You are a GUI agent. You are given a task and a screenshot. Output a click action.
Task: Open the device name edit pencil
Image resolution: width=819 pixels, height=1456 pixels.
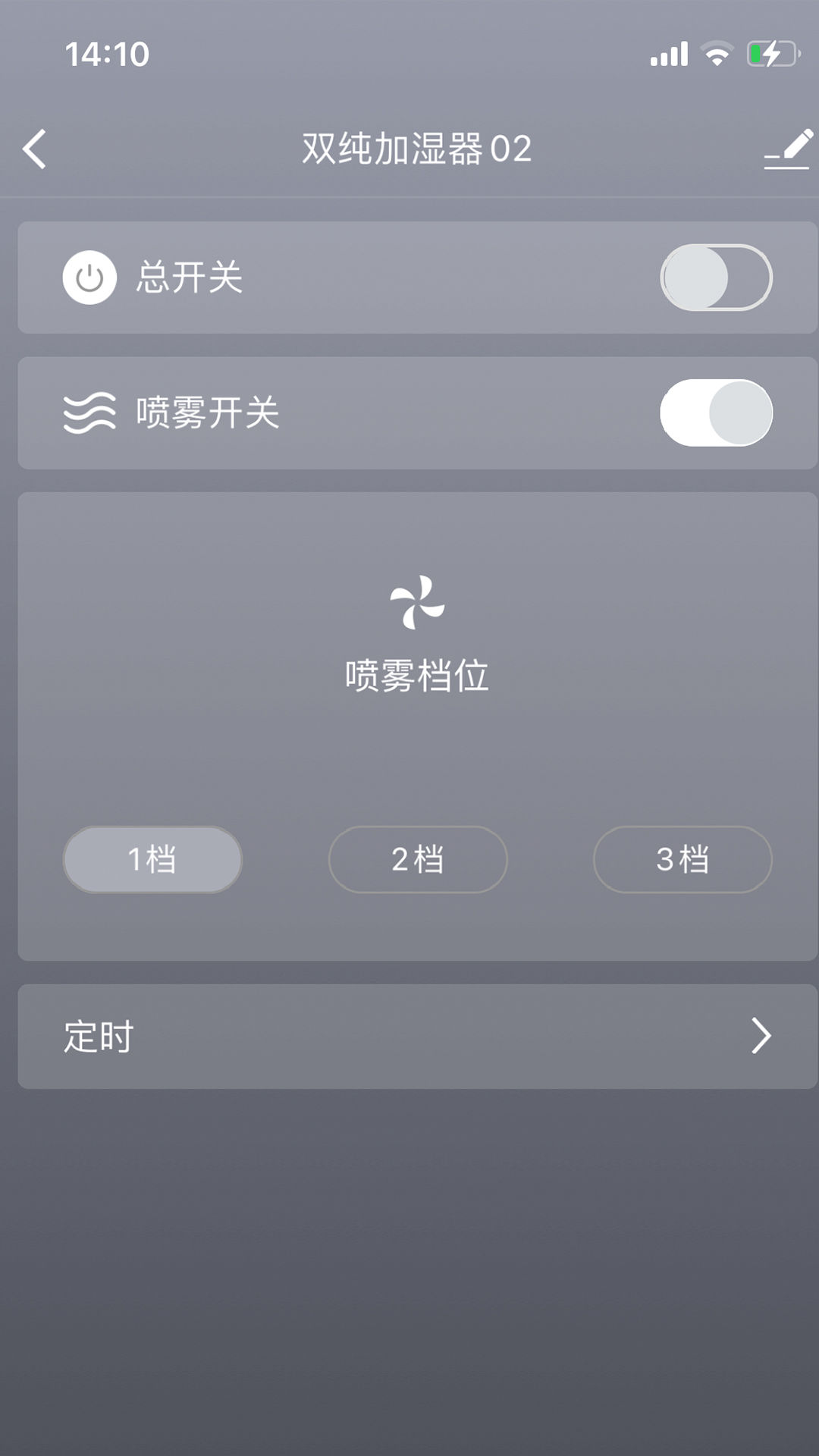pyautogui.click(x=786, y=149)
